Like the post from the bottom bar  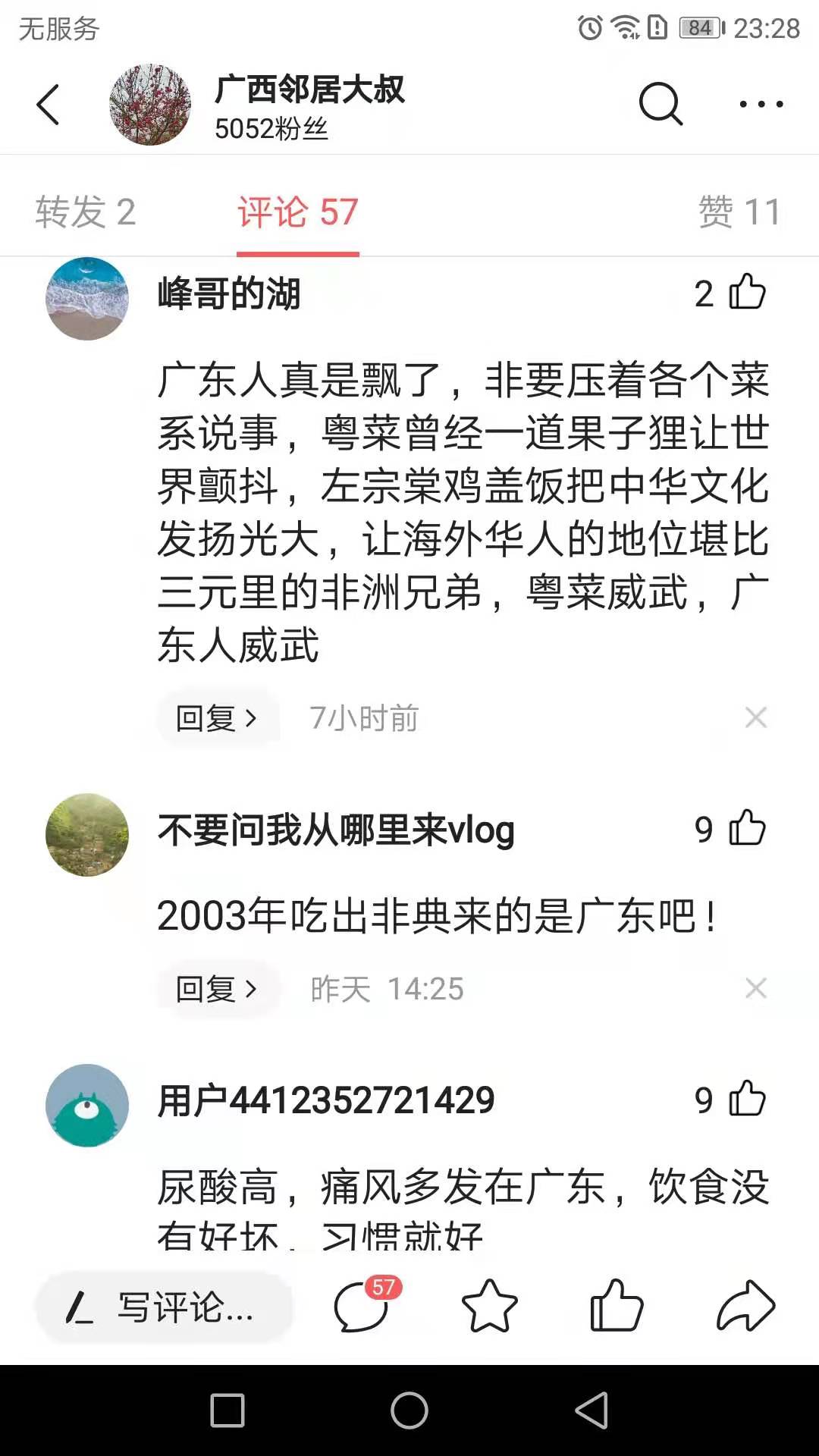point(617,1306)
